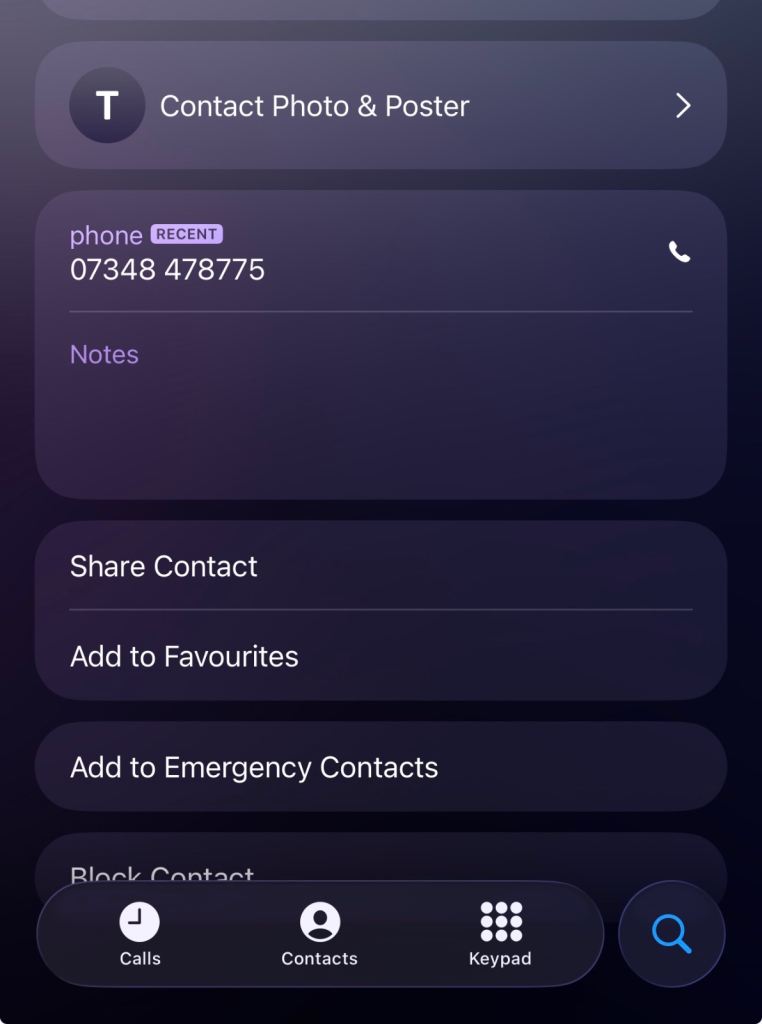The width and height of the screenshot is (762, 1024).
Task: Add this contact to Favourites
Action: [x=381, y=656]
